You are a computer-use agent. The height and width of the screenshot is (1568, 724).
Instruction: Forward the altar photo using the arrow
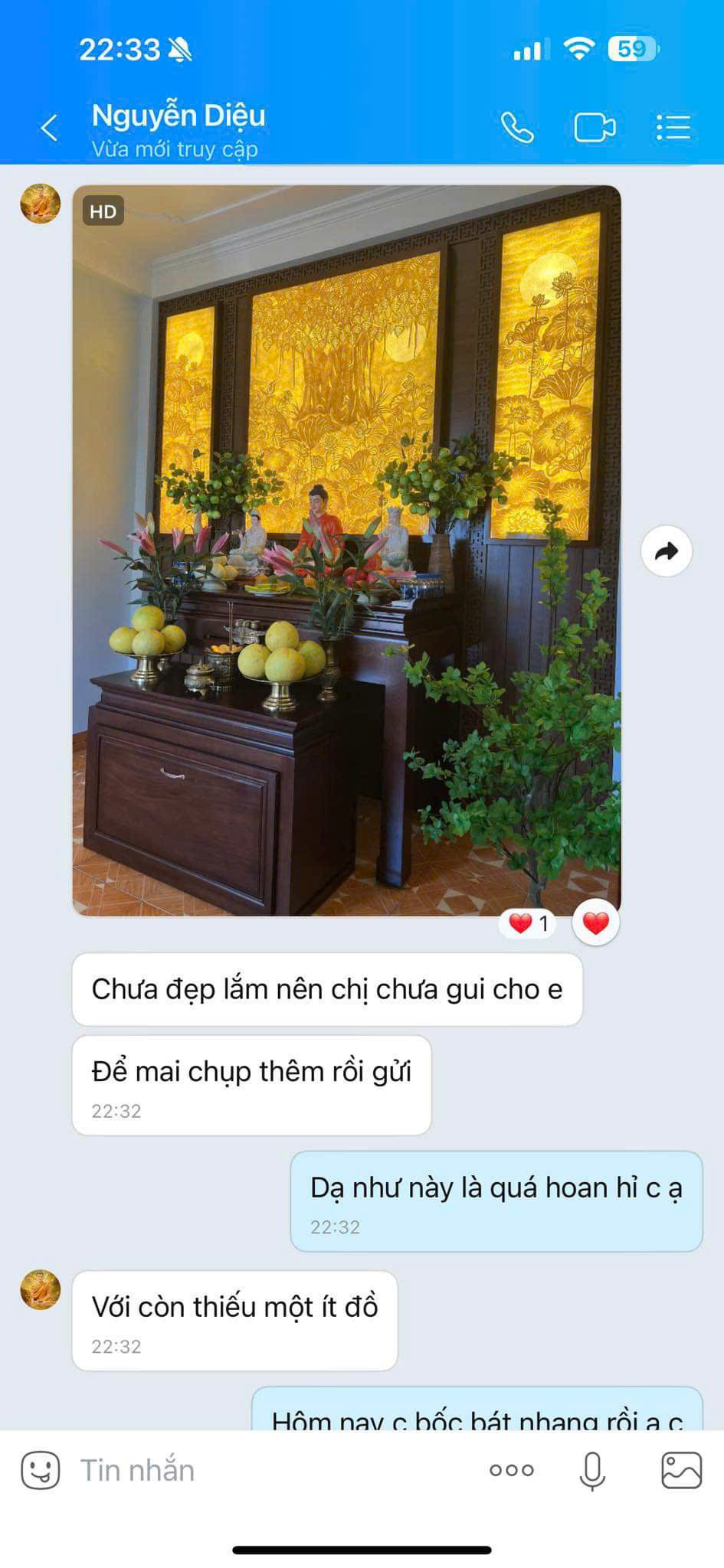click(x=667, y=551)
